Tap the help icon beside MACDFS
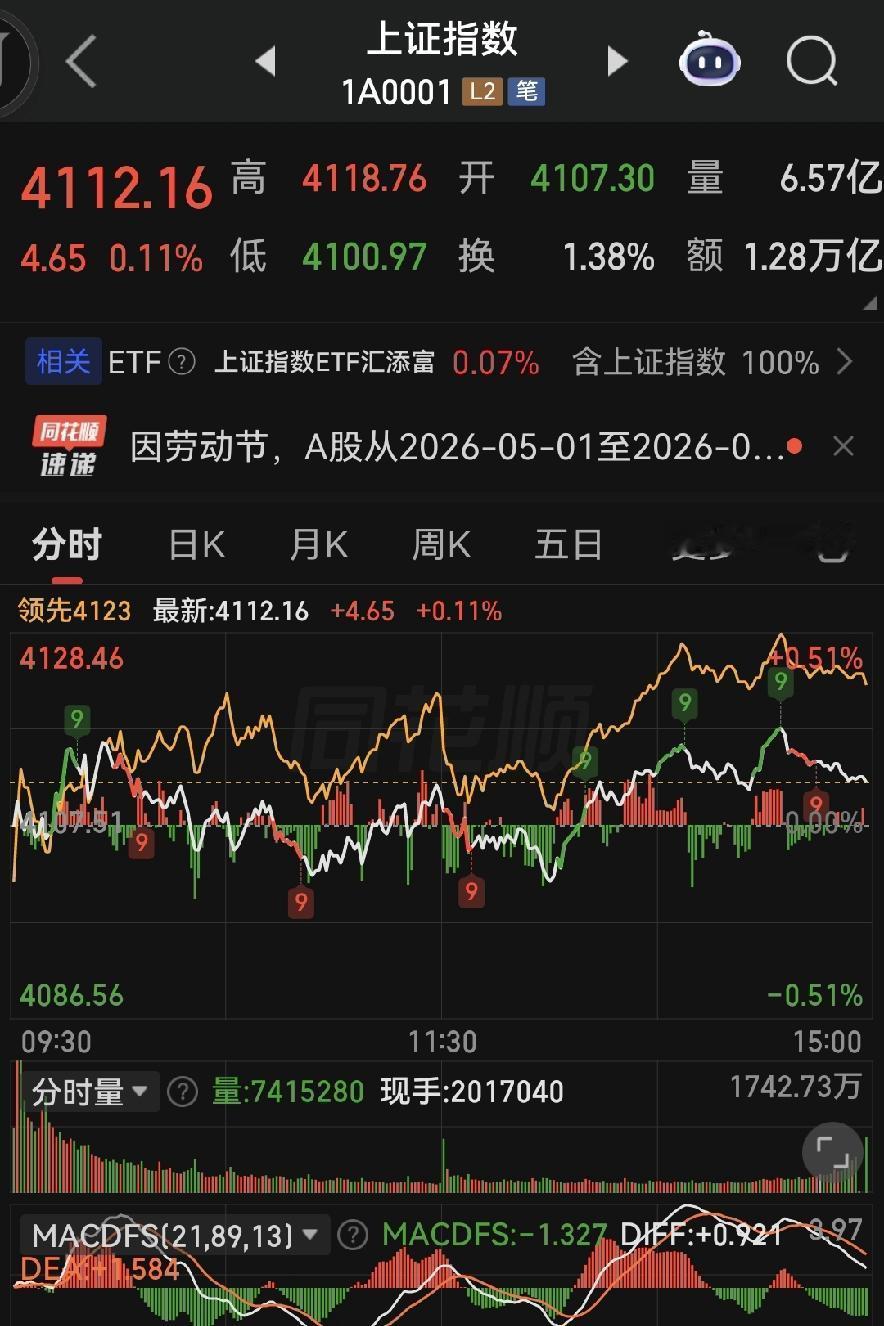This screenshot has width=884, height=1326. coord(351,1235)
